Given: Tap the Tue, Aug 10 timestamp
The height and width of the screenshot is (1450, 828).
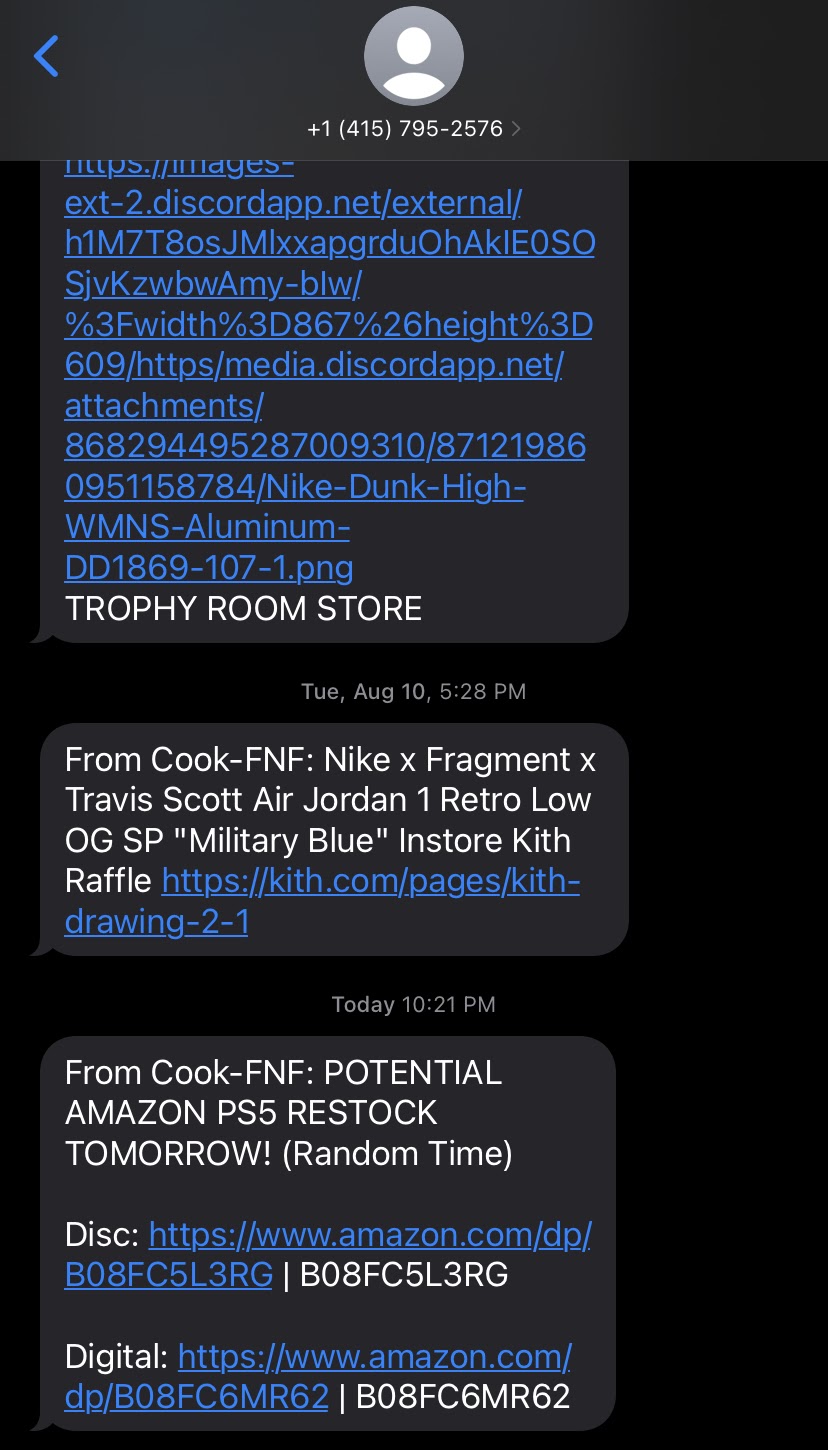Looking at the screenshot, I should click(x=413, y=691).
